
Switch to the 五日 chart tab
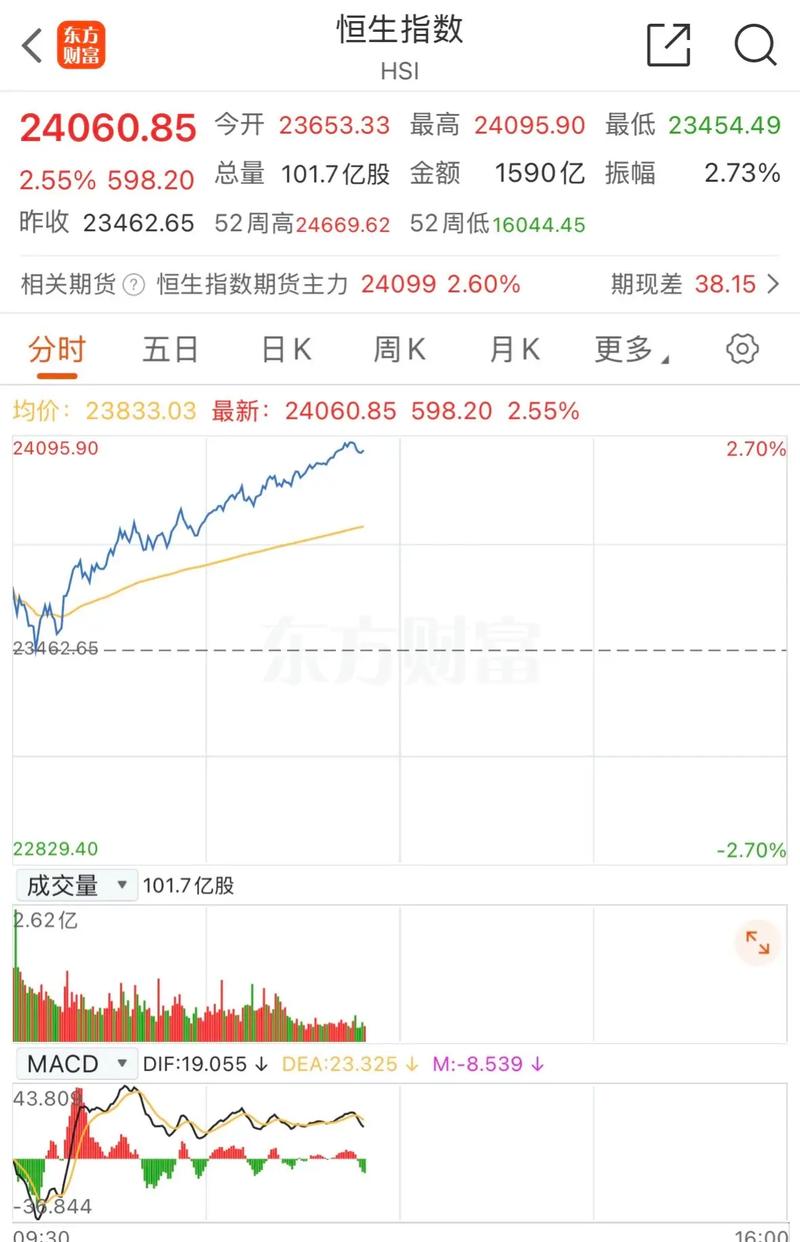[170, 349]
